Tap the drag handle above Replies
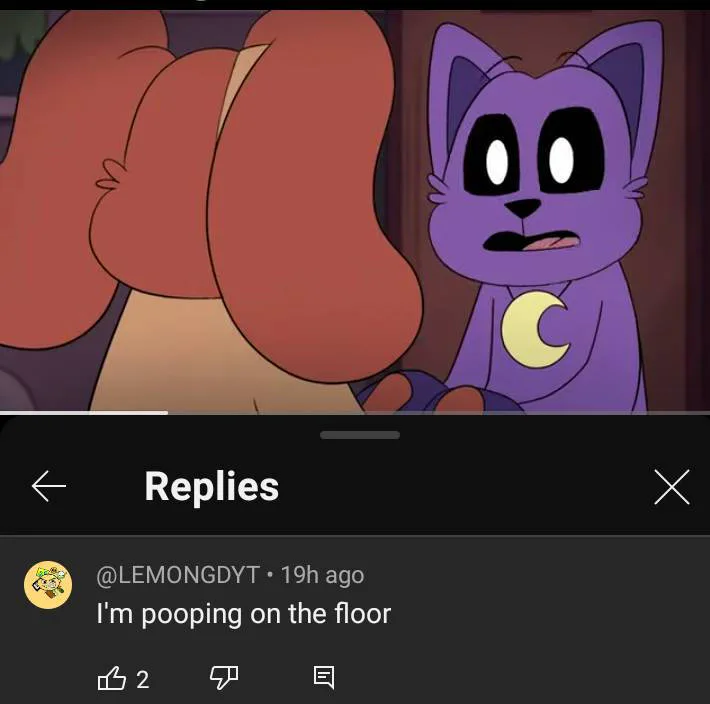Image resolution: width=710 pixels, height=704 pixels. (360, 435)
